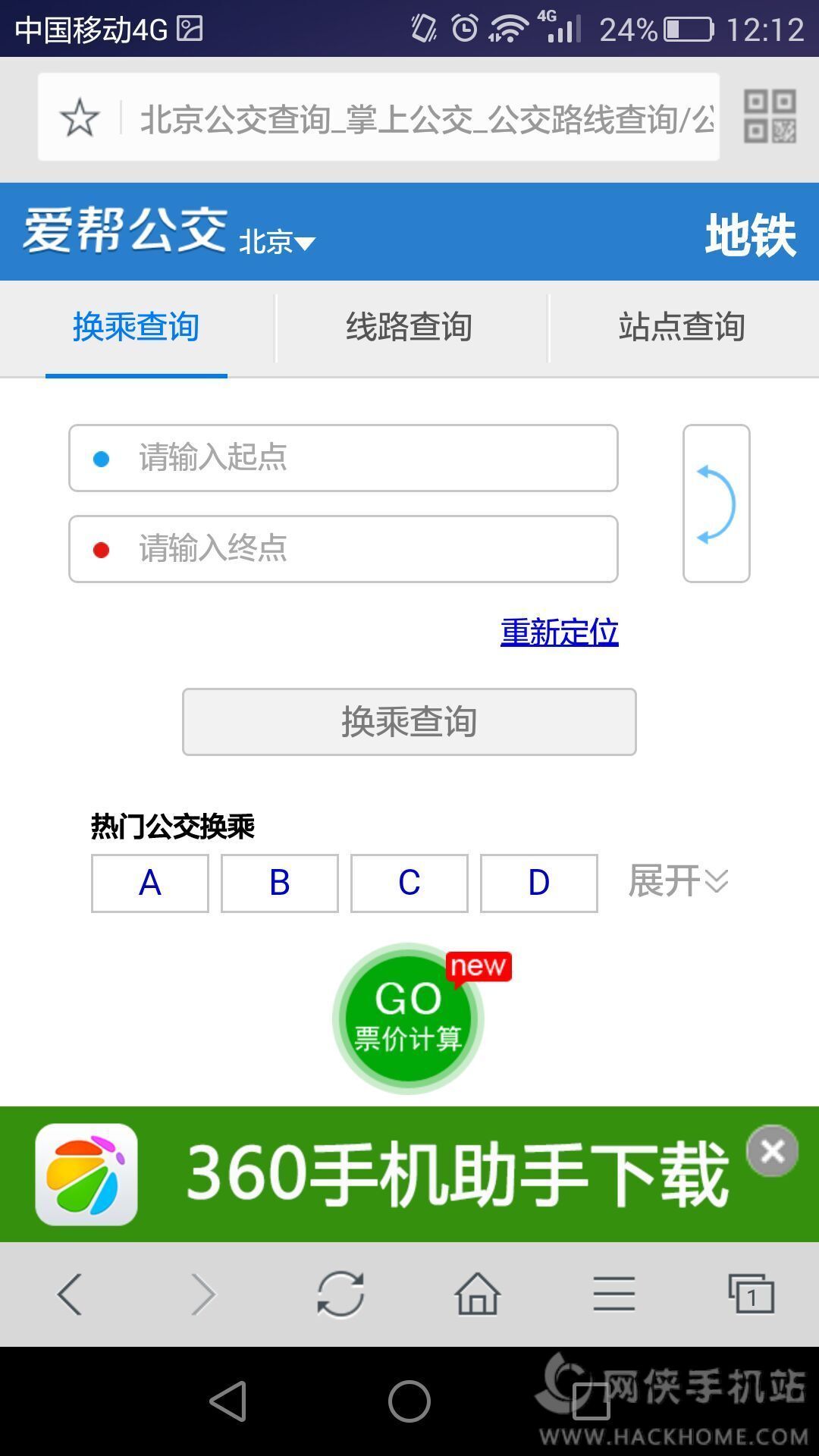Go to the browser home page
The height and width of the screenshot is (1456, 819).
click(x=477, y=1294)
